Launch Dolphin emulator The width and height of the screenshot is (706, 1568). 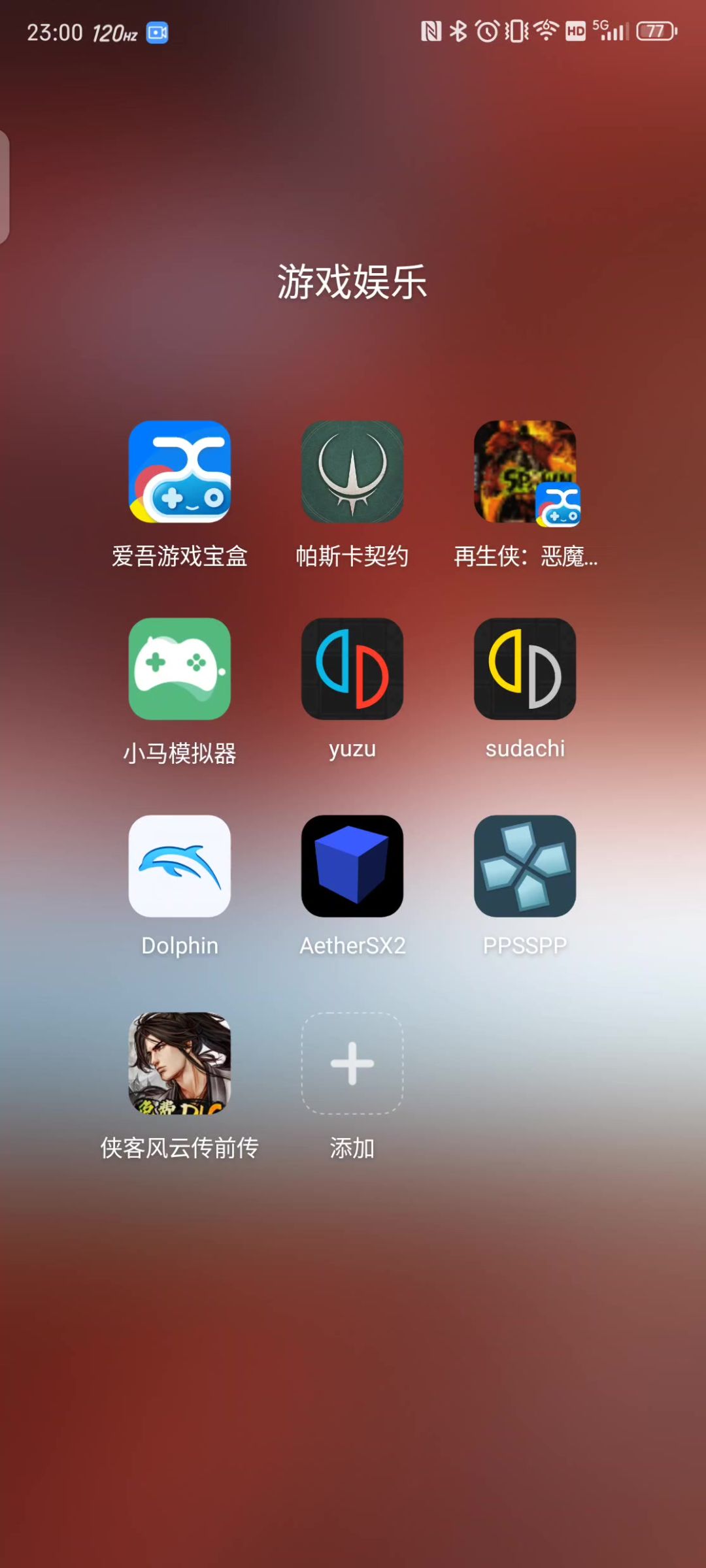(x=180, y=866)
